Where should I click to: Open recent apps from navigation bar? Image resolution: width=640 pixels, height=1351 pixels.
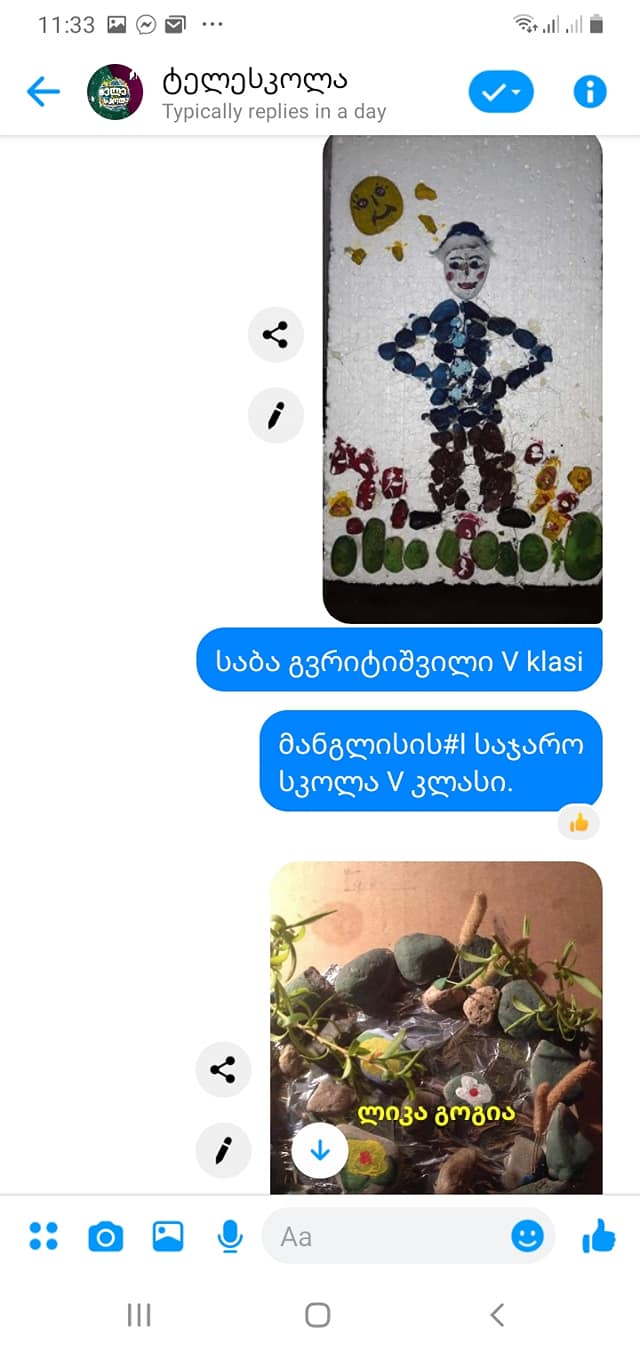coord(139,1314)
